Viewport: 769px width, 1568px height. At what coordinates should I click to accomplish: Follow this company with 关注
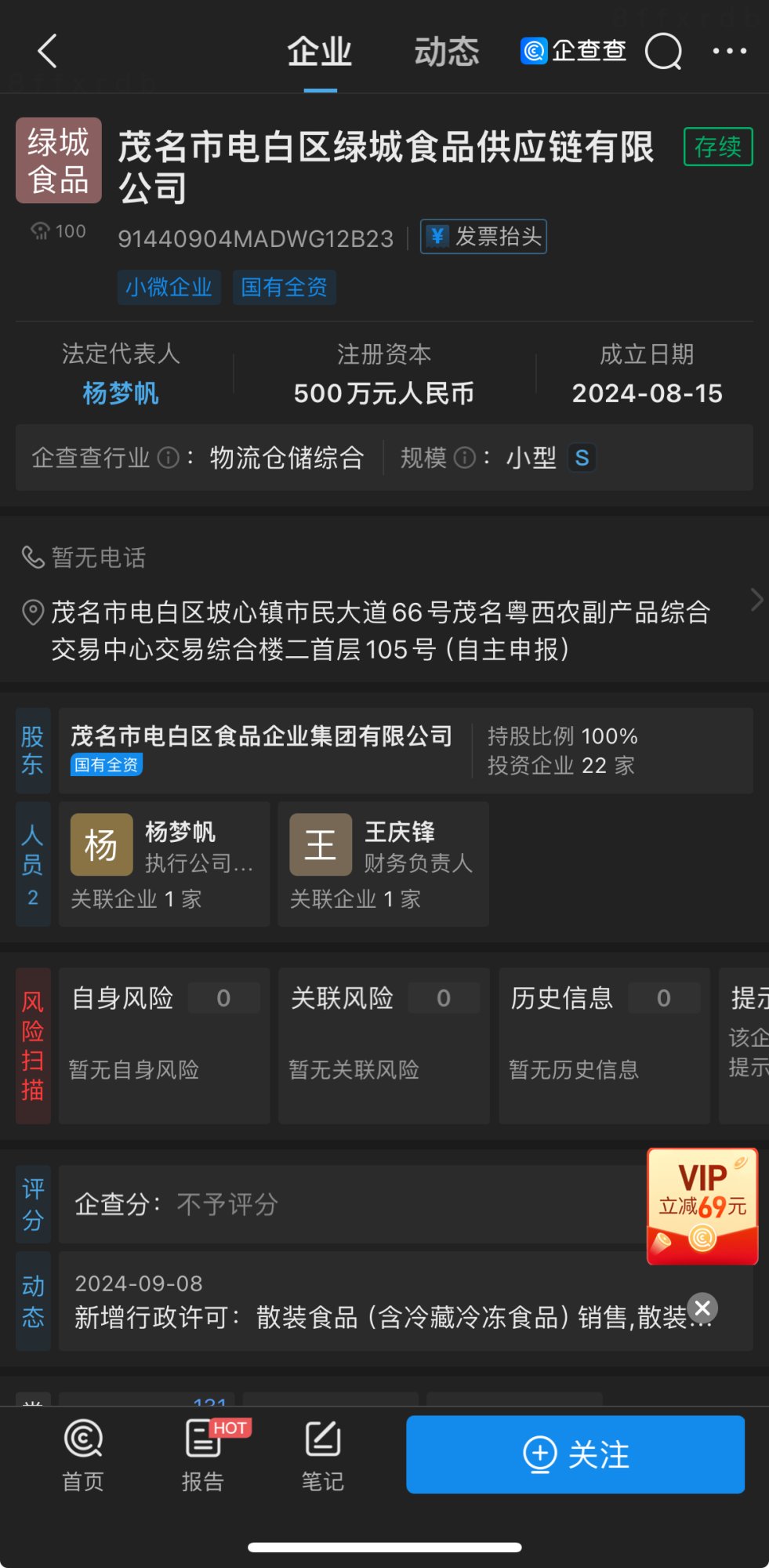[x=575, y=1454]
